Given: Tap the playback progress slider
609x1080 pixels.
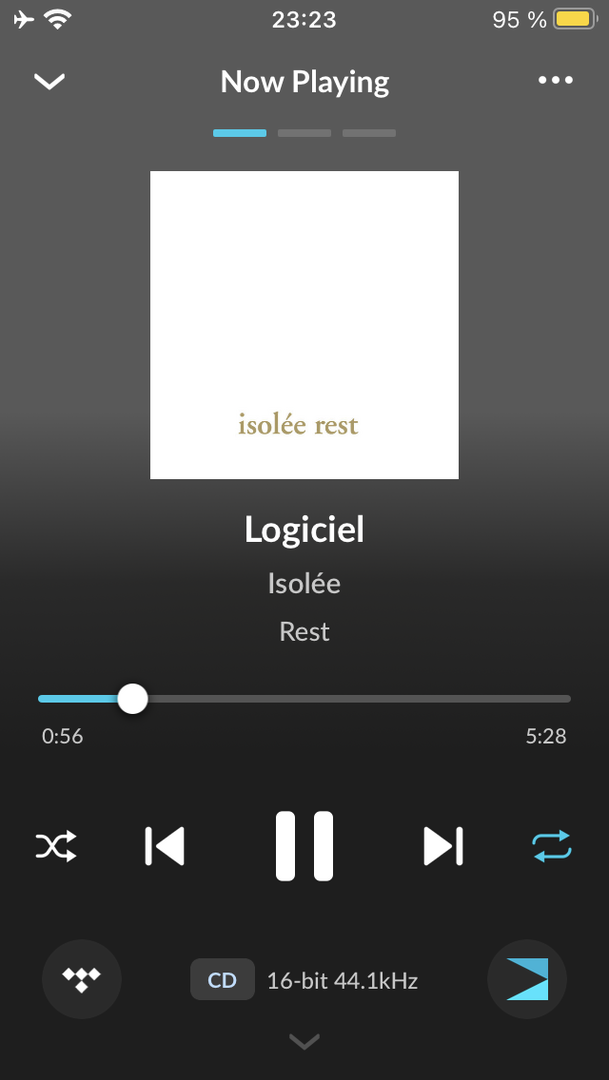Looking at the screenshot, I should coord(304,699).
